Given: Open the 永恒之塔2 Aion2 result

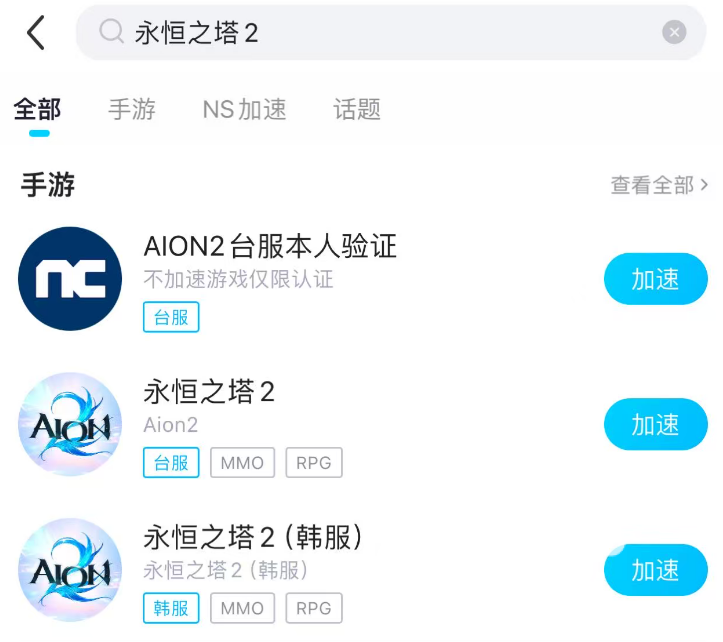Looking at the screenshot, I should point(209,392).
